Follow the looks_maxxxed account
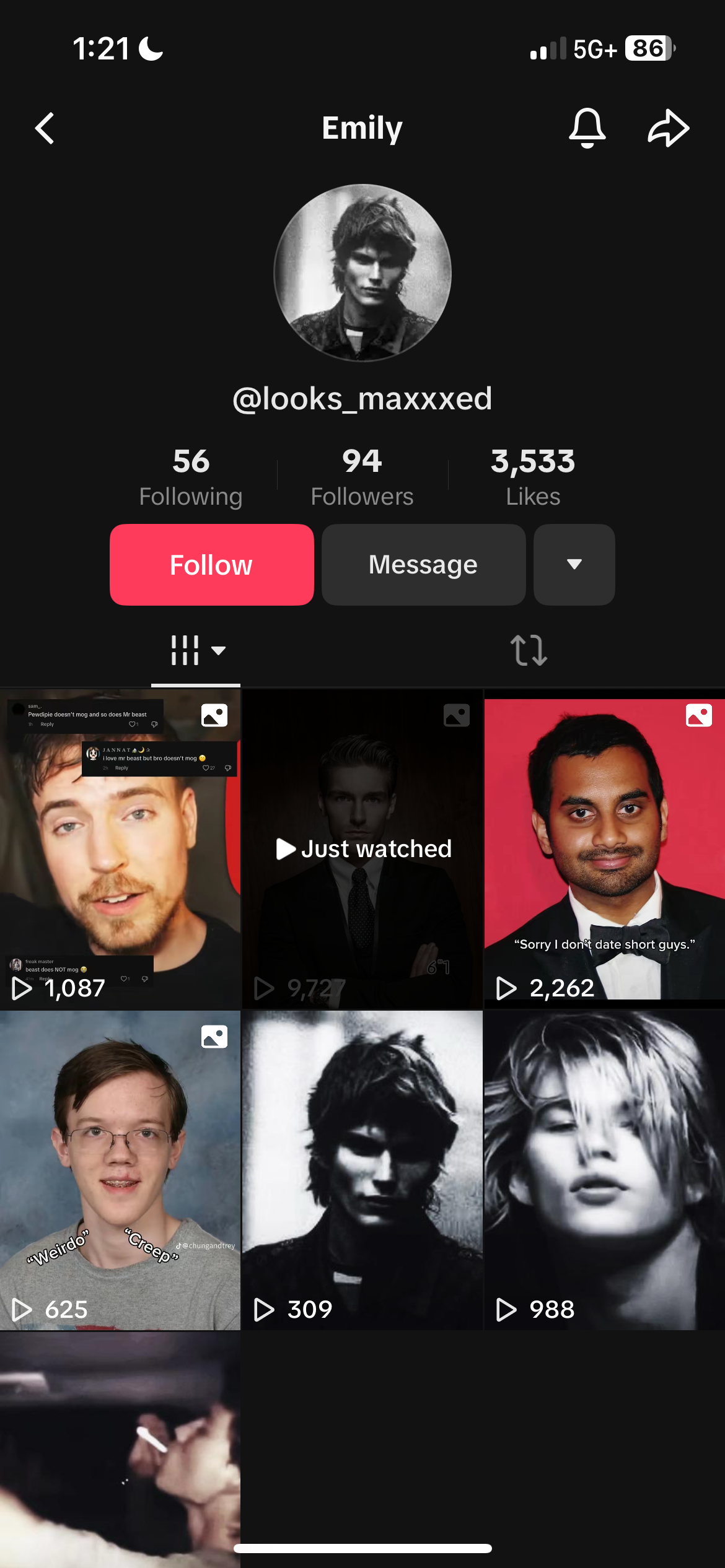This screenshot has width=725, height=1568. [x=212, y=565]
